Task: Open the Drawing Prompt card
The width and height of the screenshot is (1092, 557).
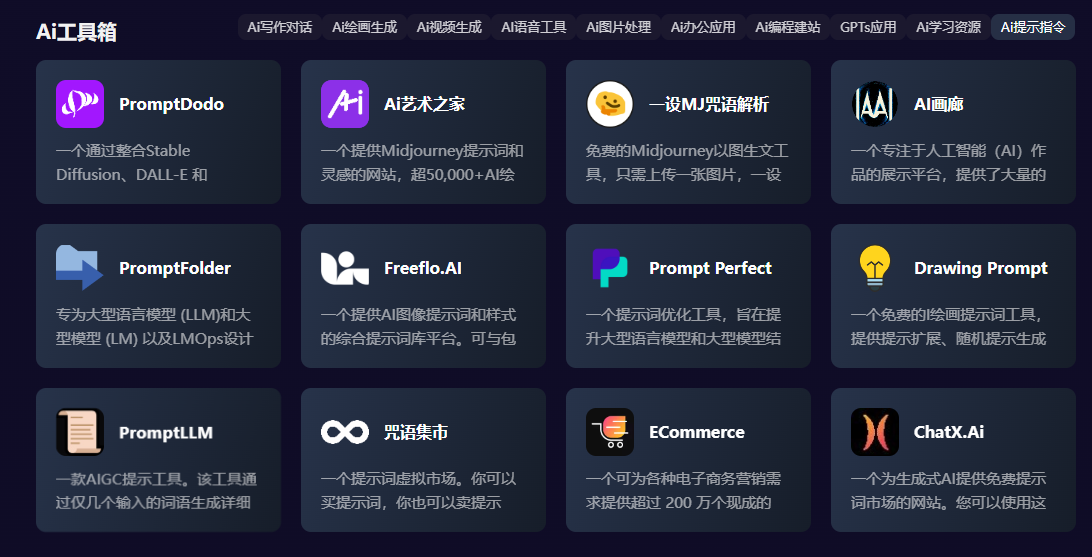Action: coord(953,295)
